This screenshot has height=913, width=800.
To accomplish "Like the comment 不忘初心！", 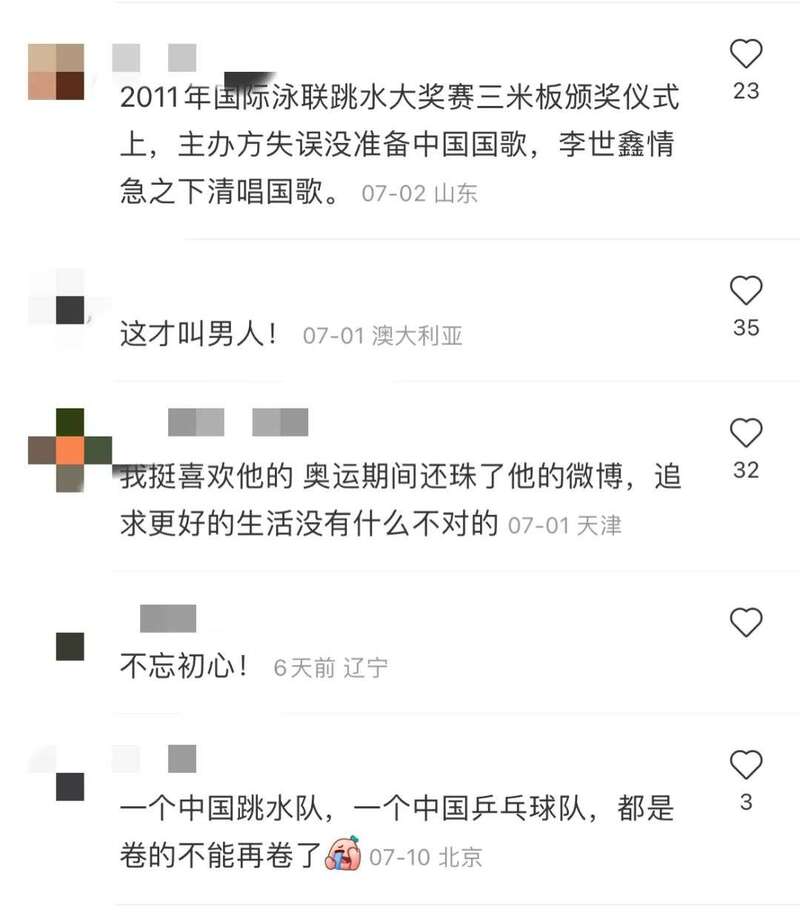I will 746,622.
